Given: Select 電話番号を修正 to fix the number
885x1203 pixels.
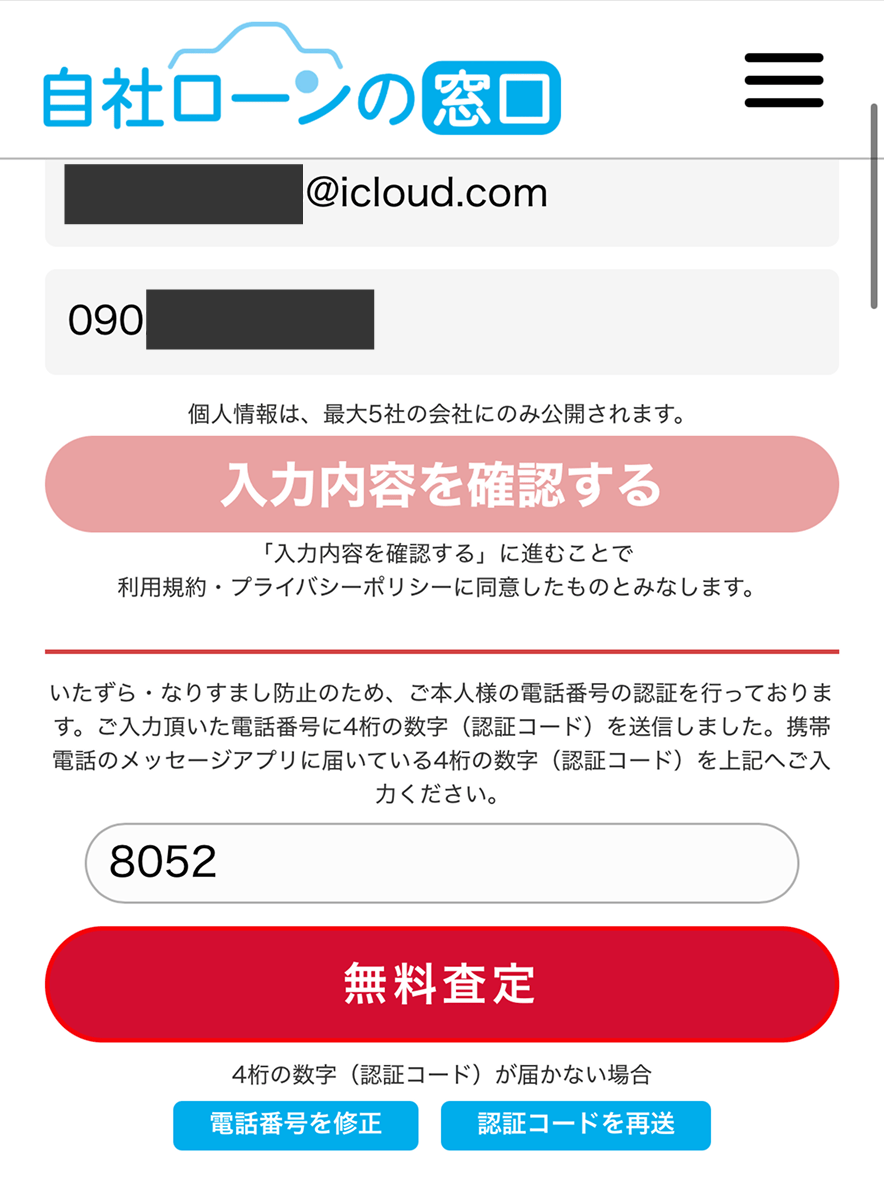Looking at the screenshot, I should (295, 1124).
